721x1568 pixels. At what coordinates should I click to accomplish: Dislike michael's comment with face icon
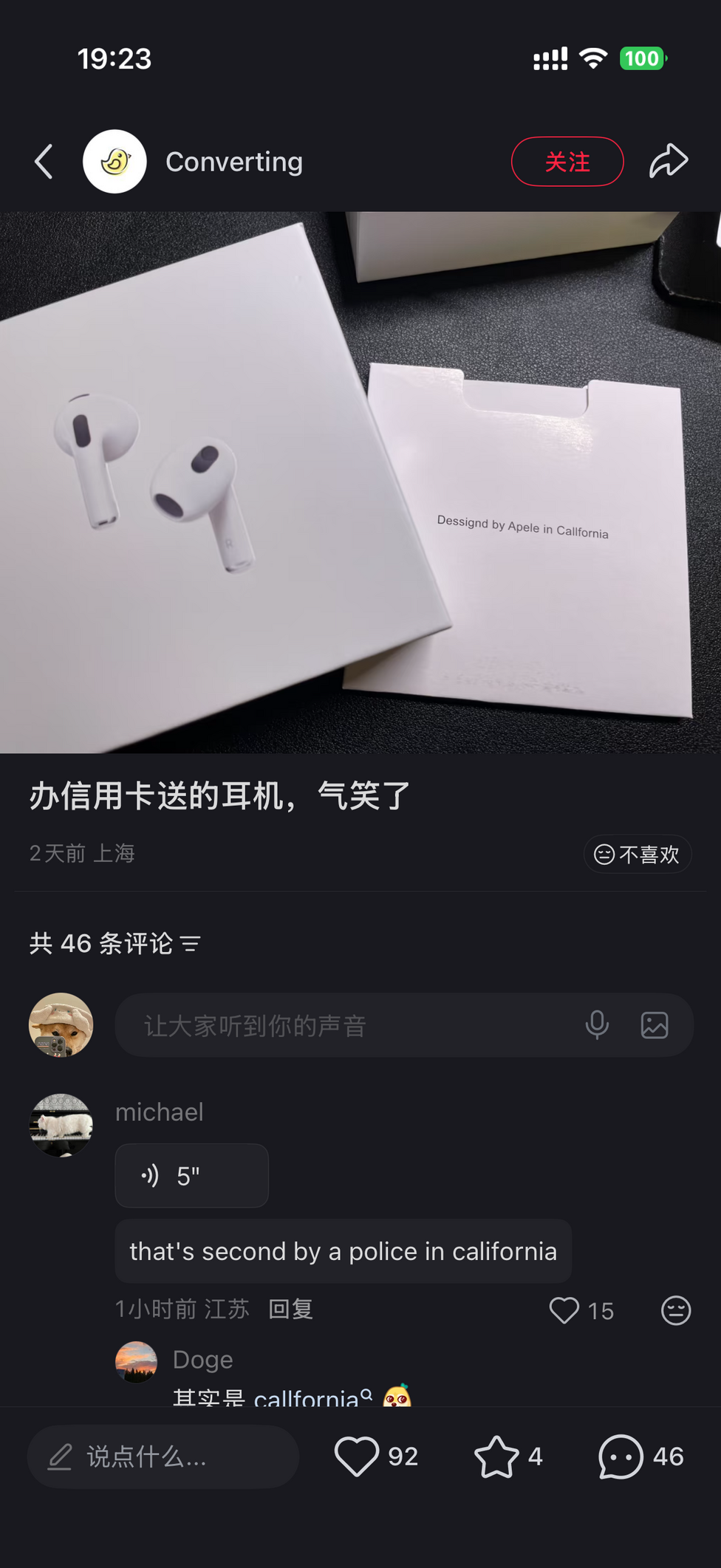(675, 1310)
